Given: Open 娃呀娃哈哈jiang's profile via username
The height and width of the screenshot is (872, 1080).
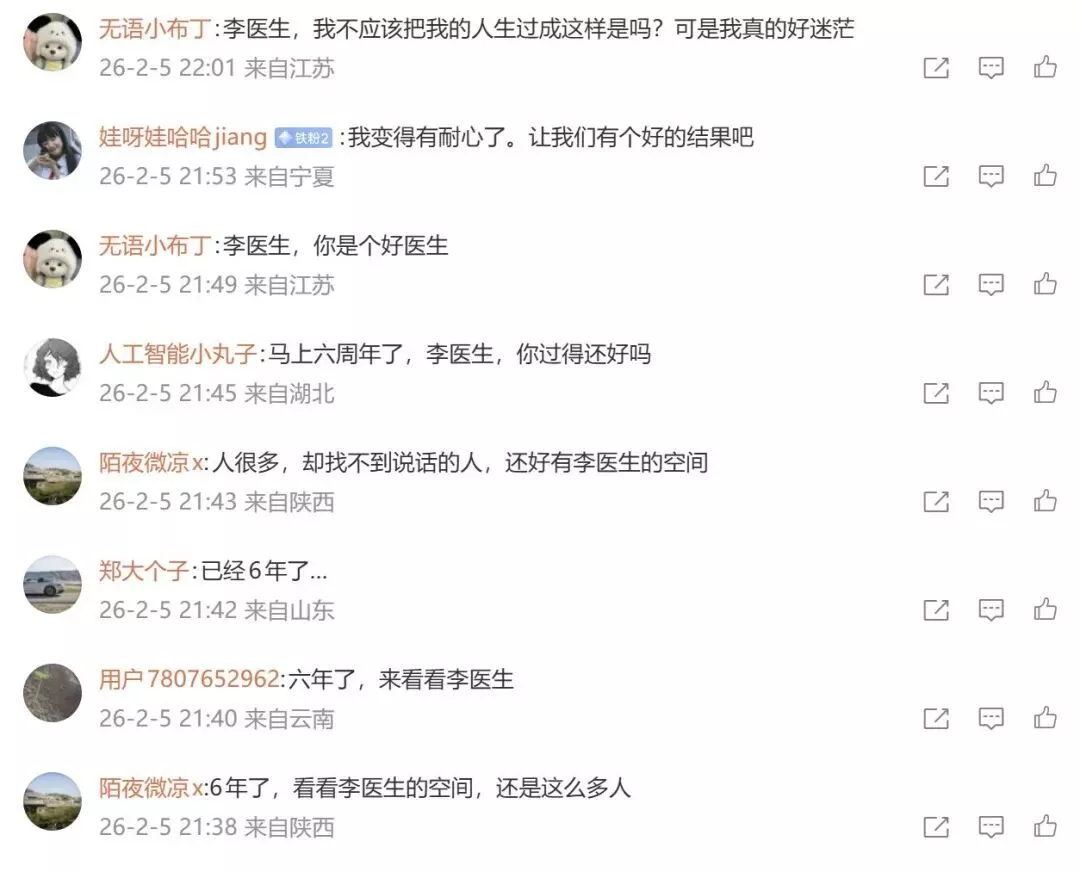Looking at the screenshot, I should coord(182,137).
